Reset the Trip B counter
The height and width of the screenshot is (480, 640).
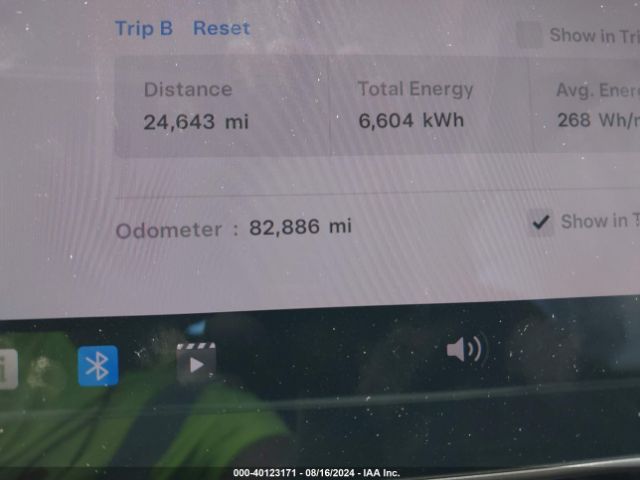coord(221,28)
